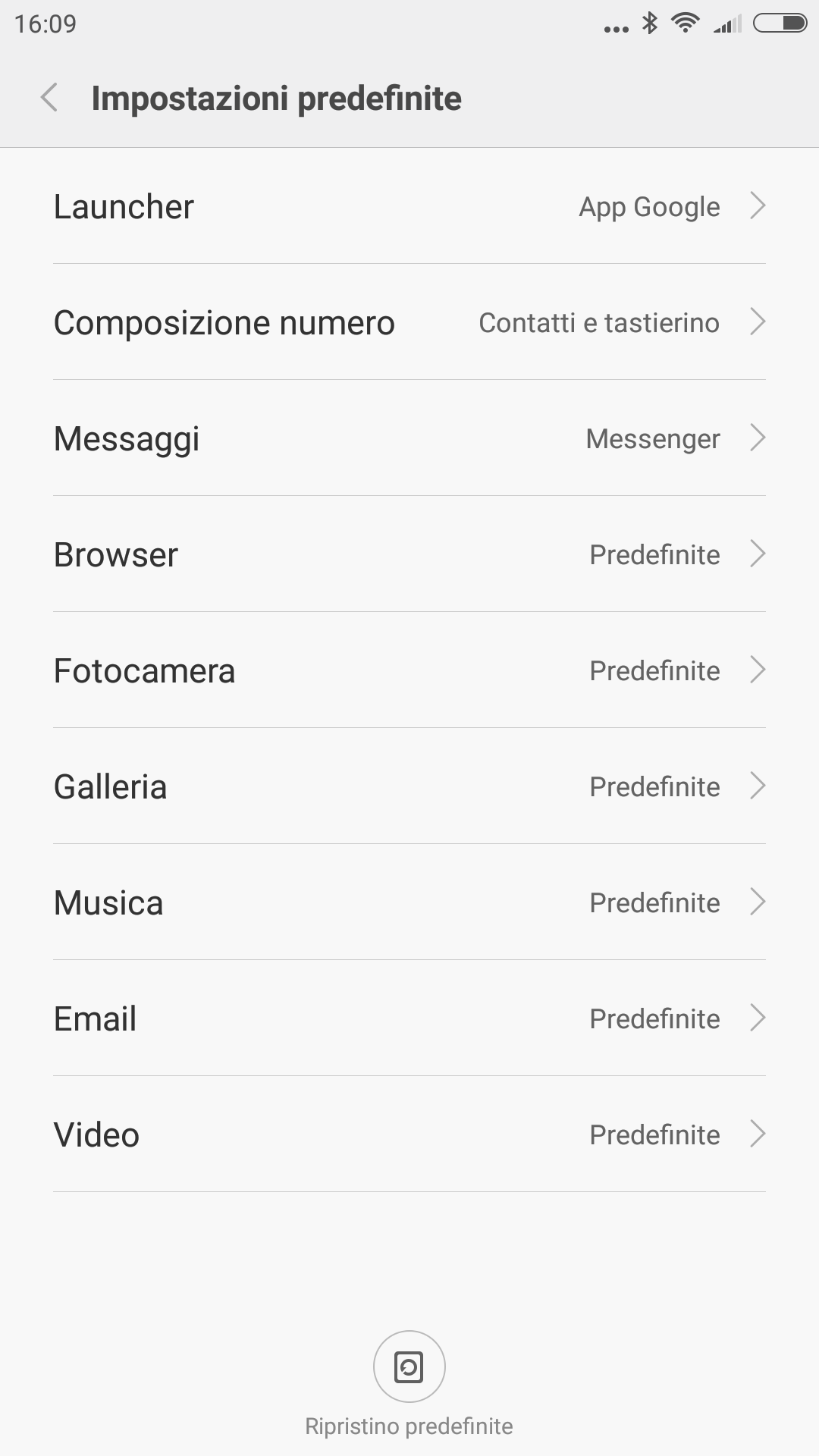Go back from Impostazioni predefinite
Image resolution: width=819 pixels, height=1456 pixels.
click(x=50, y=98)
